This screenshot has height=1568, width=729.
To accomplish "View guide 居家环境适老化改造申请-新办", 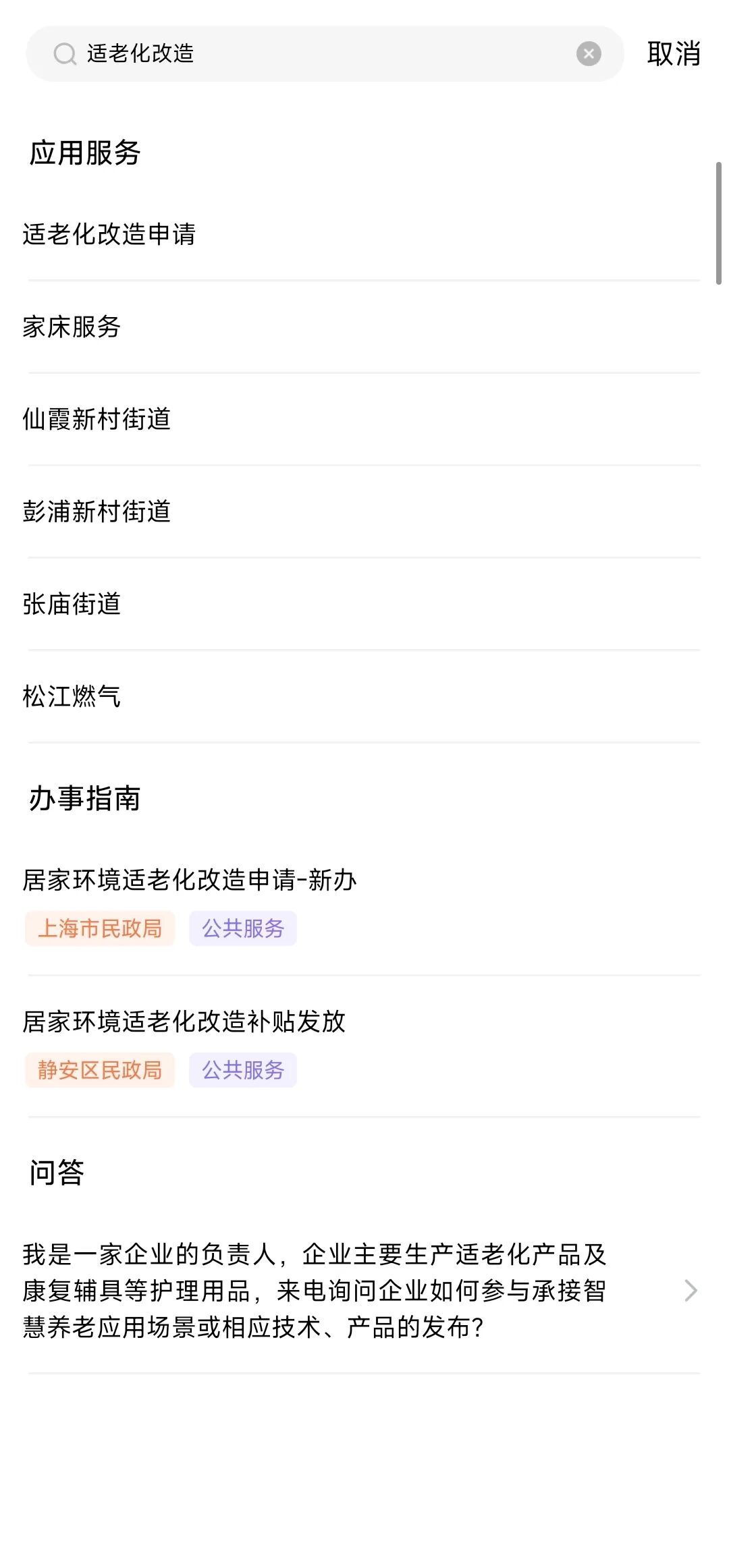I will coord(190,880).
